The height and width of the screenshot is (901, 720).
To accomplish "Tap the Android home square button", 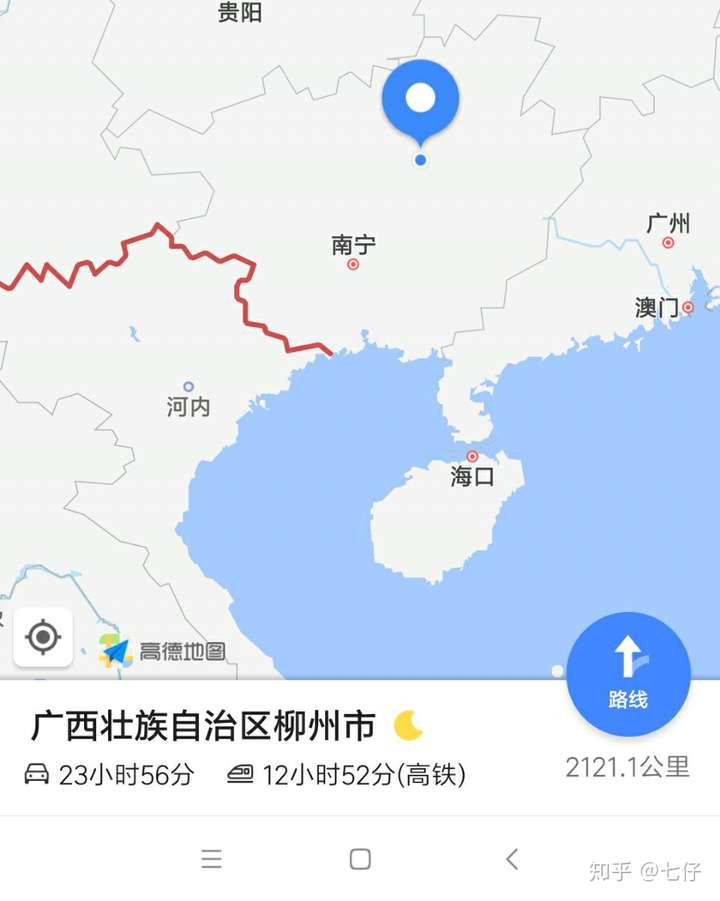I will point(360,861).
